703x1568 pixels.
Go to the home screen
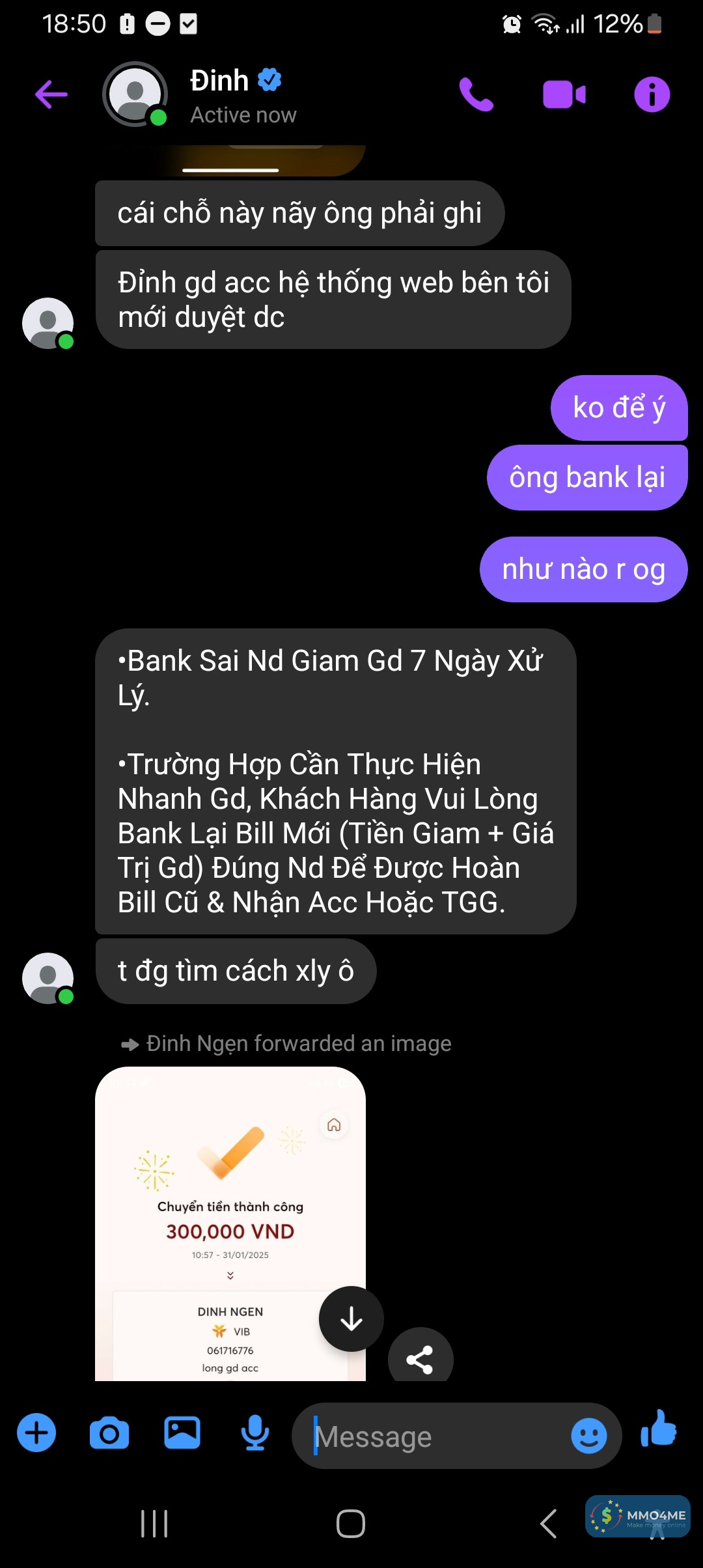coord(351,1524)
